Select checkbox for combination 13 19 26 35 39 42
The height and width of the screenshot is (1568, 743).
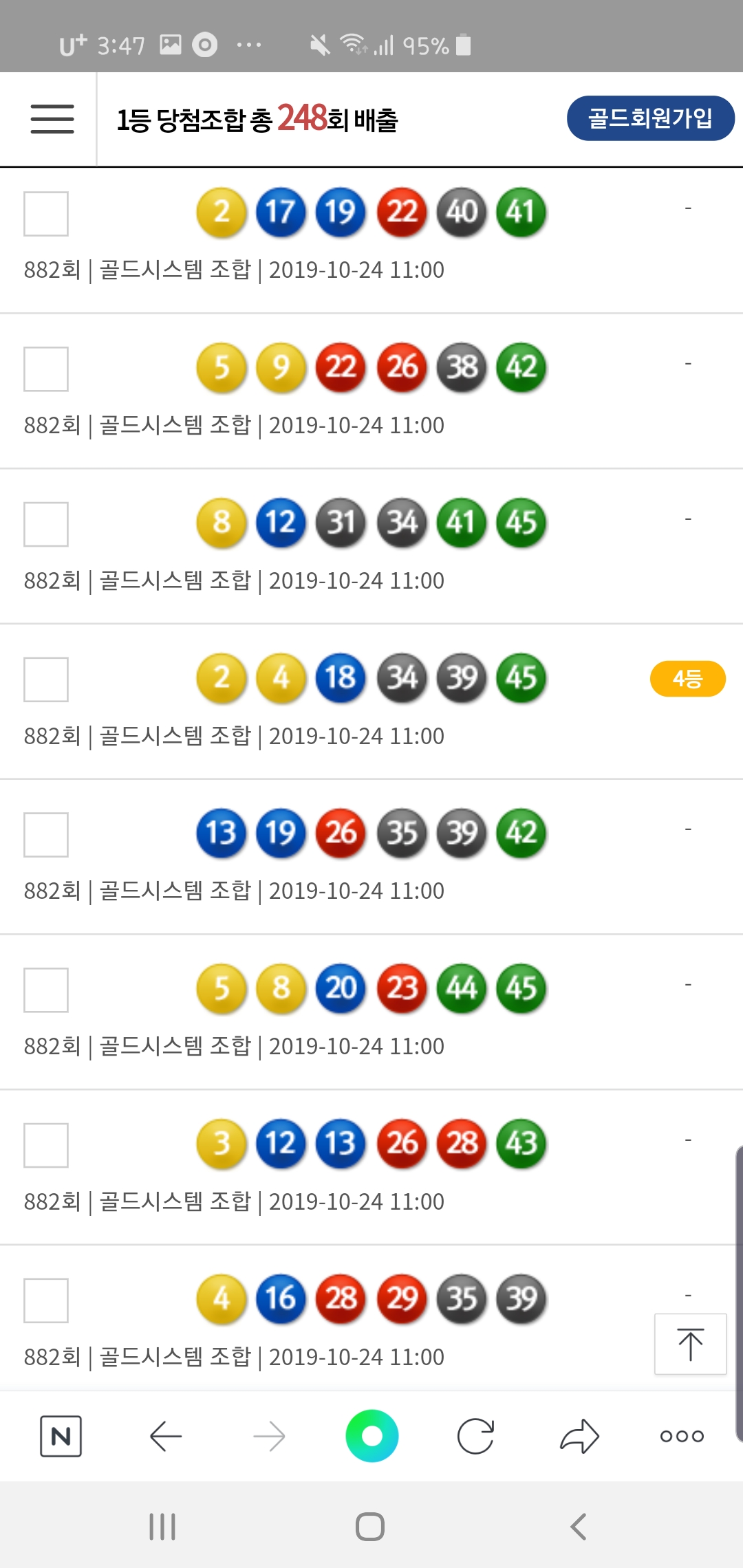[x=46, y=835]
